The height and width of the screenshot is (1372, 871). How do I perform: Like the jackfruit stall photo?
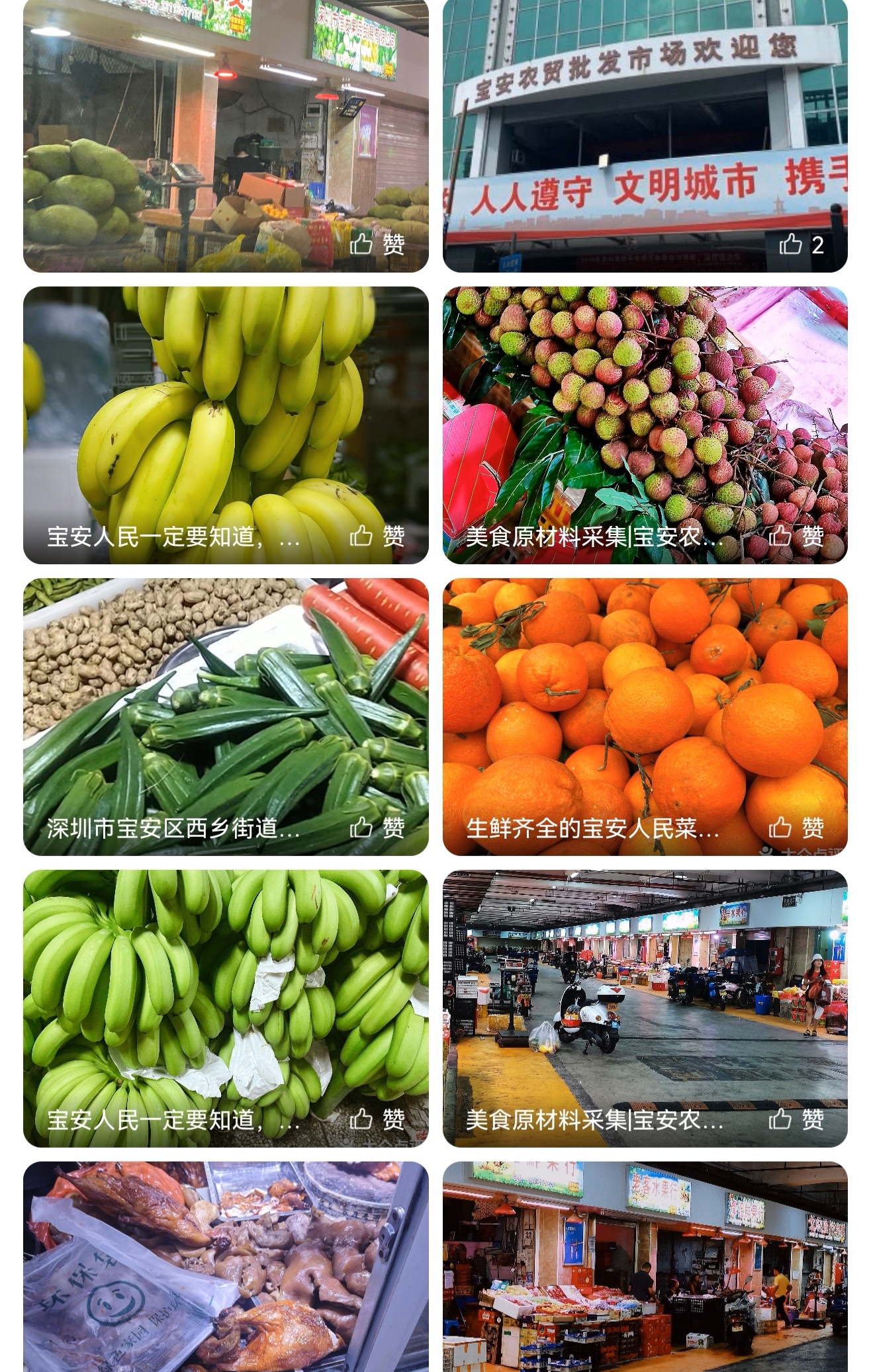tap(377, 245)
